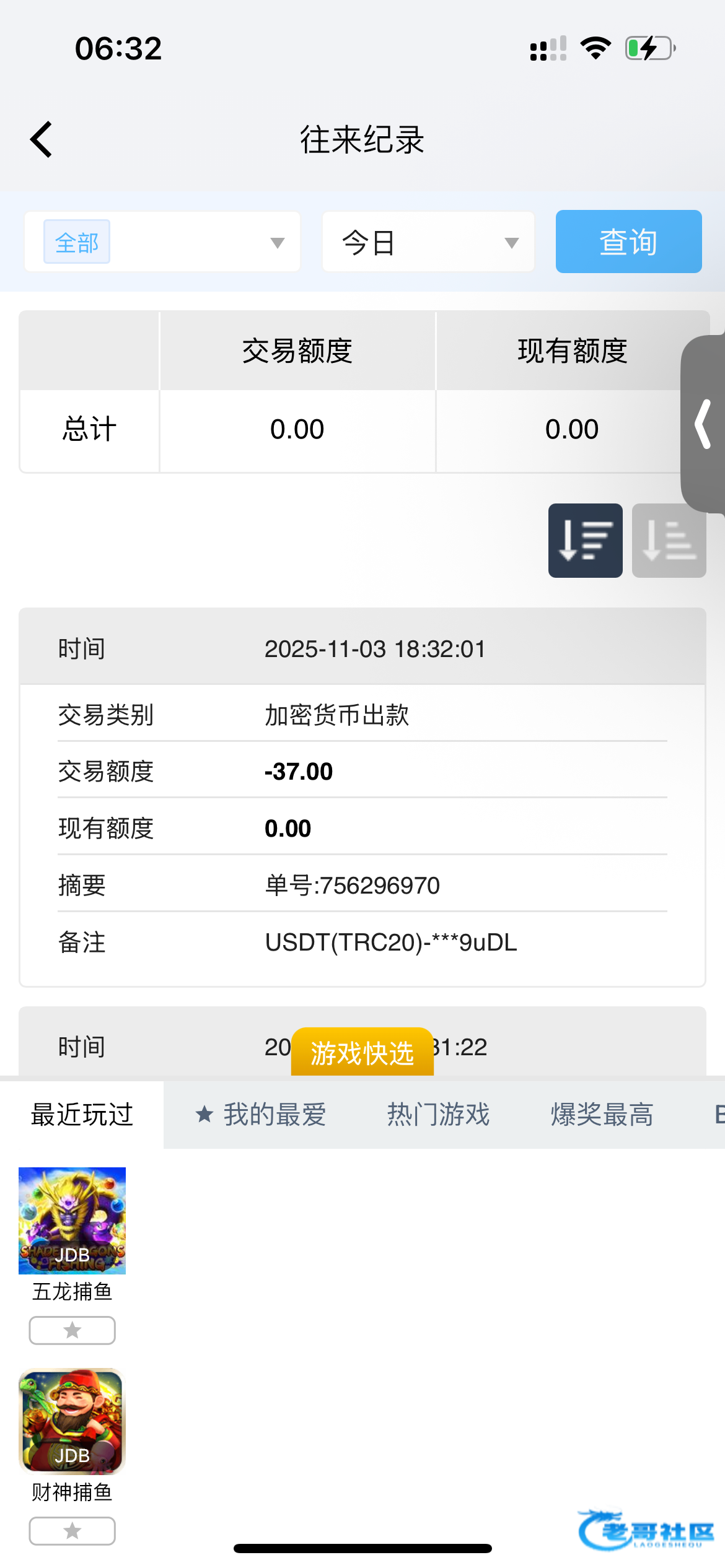Viewport: 725px width, 1568px height.
Task: Select the dark descending sort icon
Action: 585,540
